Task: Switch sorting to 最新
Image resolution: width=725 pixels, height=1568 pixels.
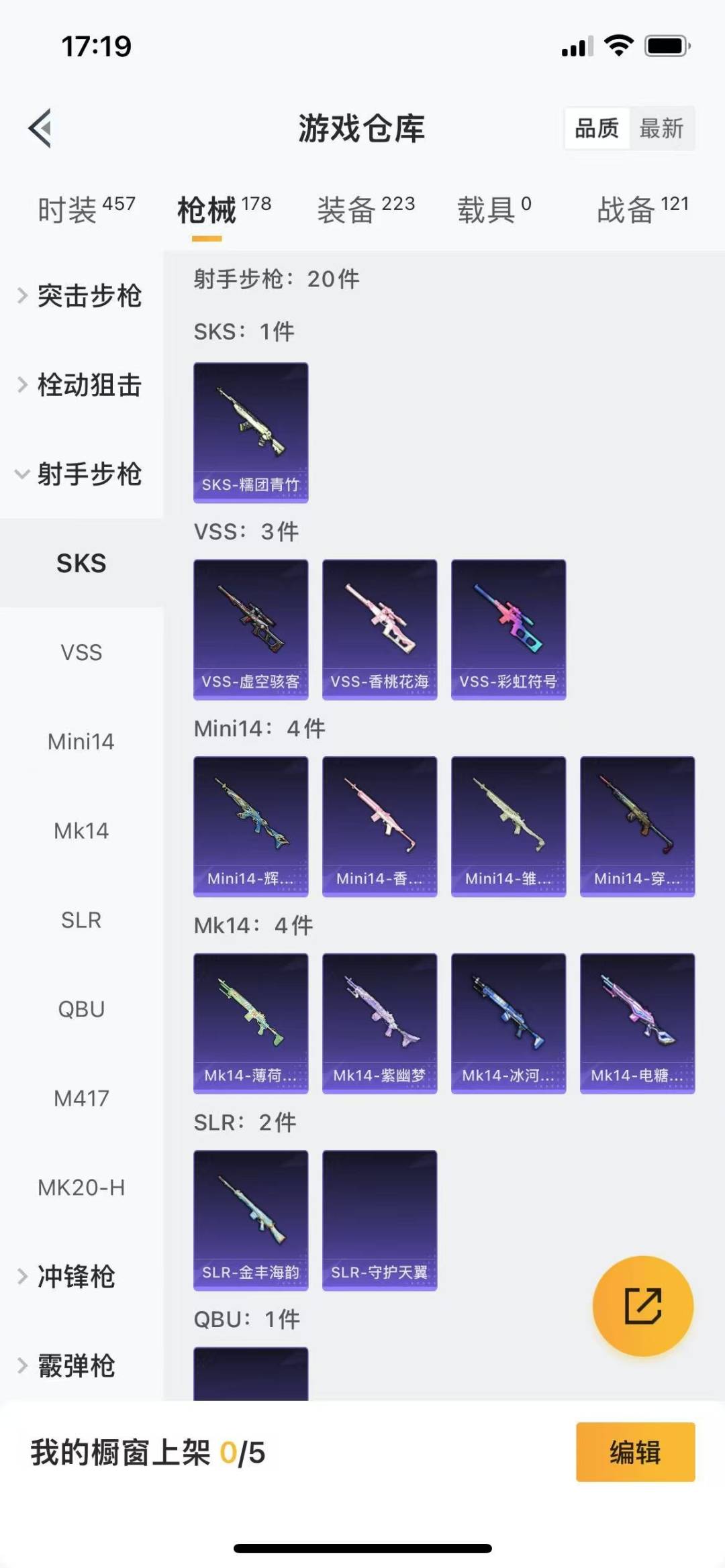Action: pyautogui.click(x=661, y=127)
